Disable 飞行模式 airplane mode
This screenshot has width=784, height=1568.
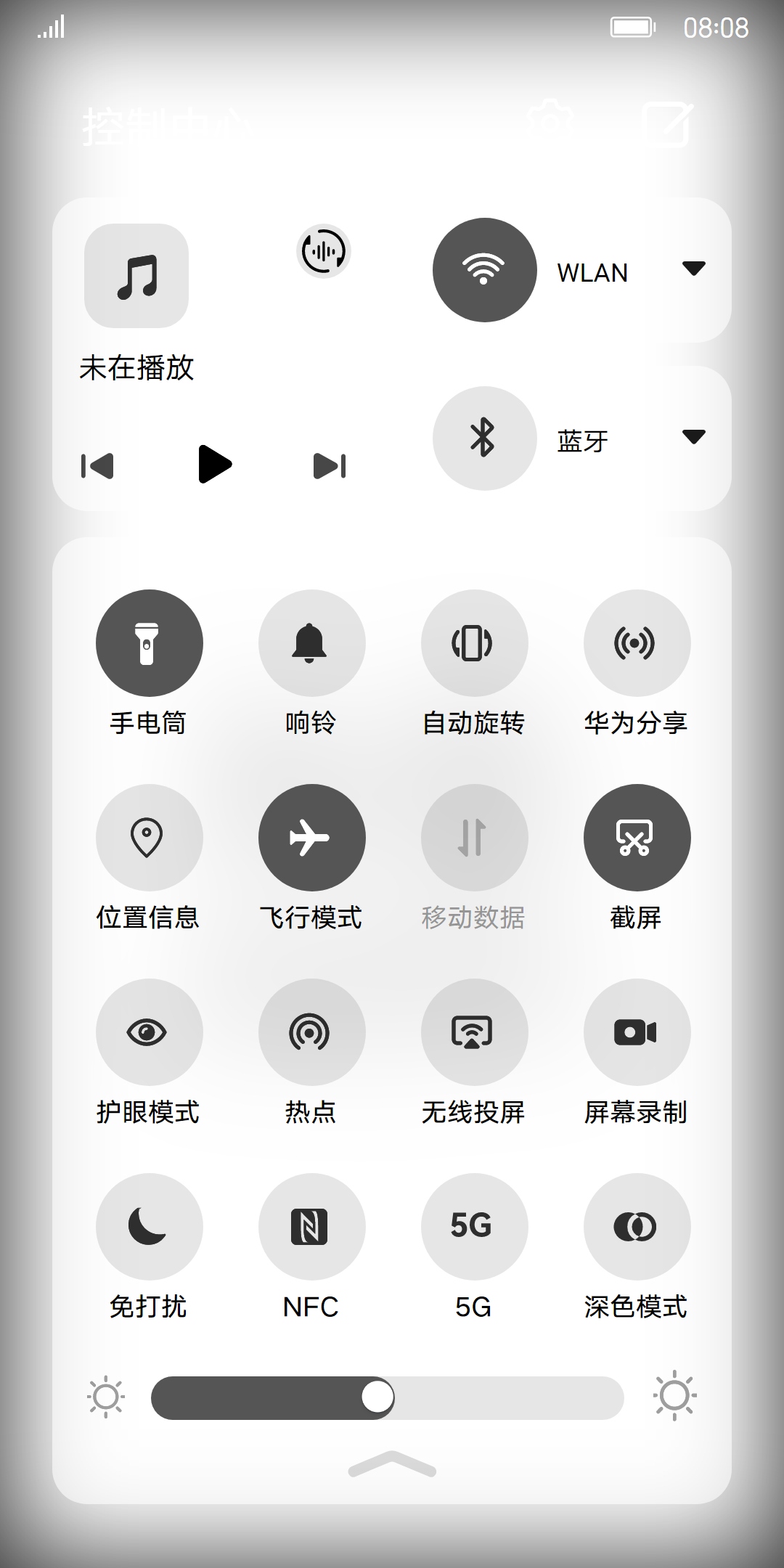[312, 838]
